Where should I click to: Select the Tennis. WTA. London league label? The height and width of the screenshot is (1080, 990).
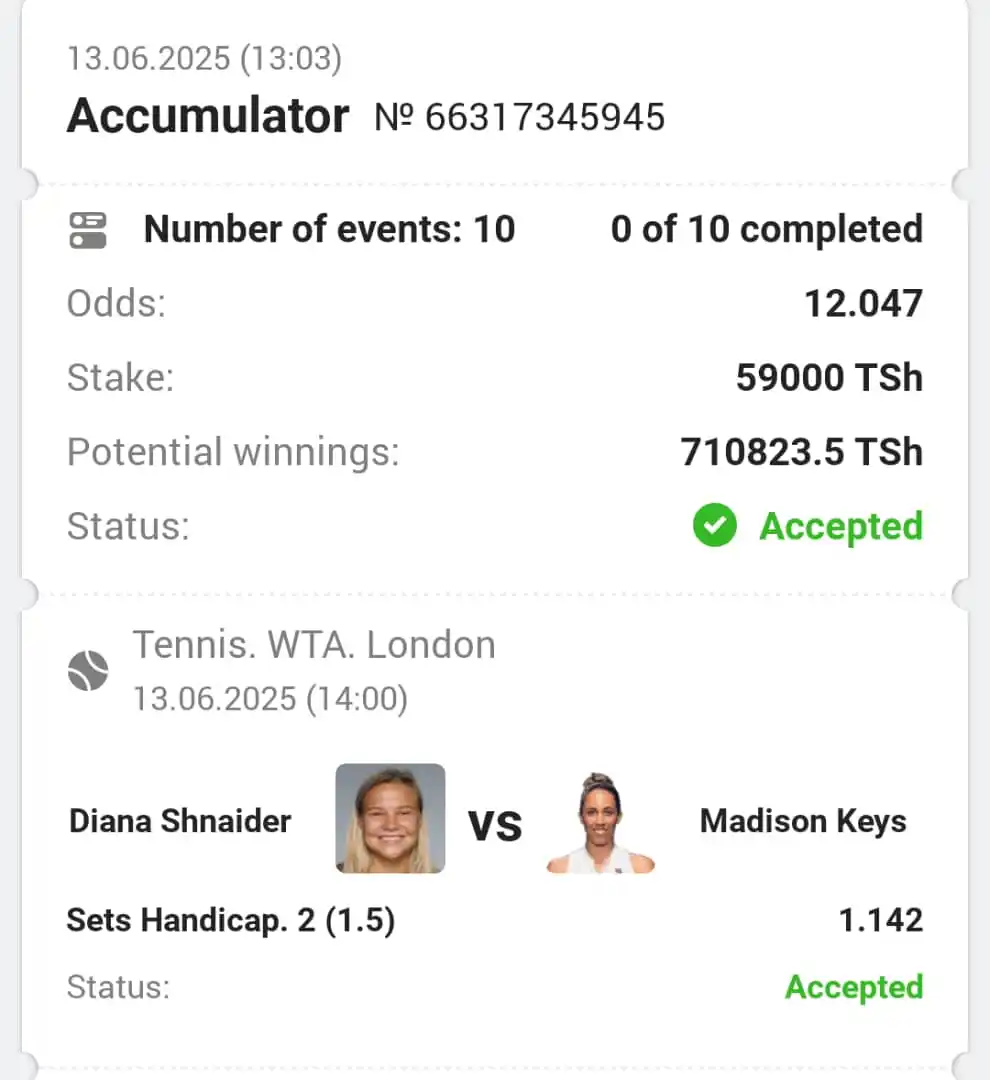pos(314,645)
